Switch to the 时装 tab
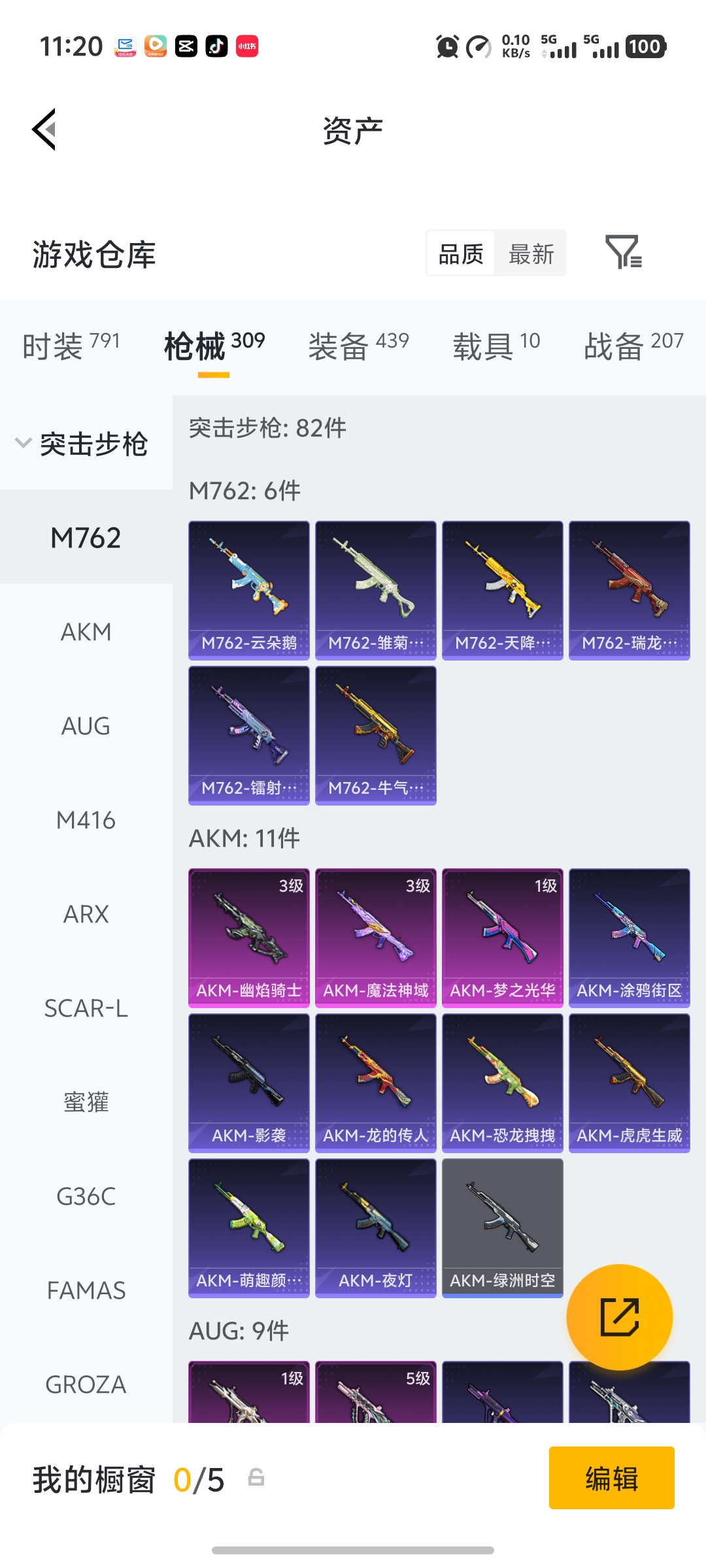 point(71,345)
